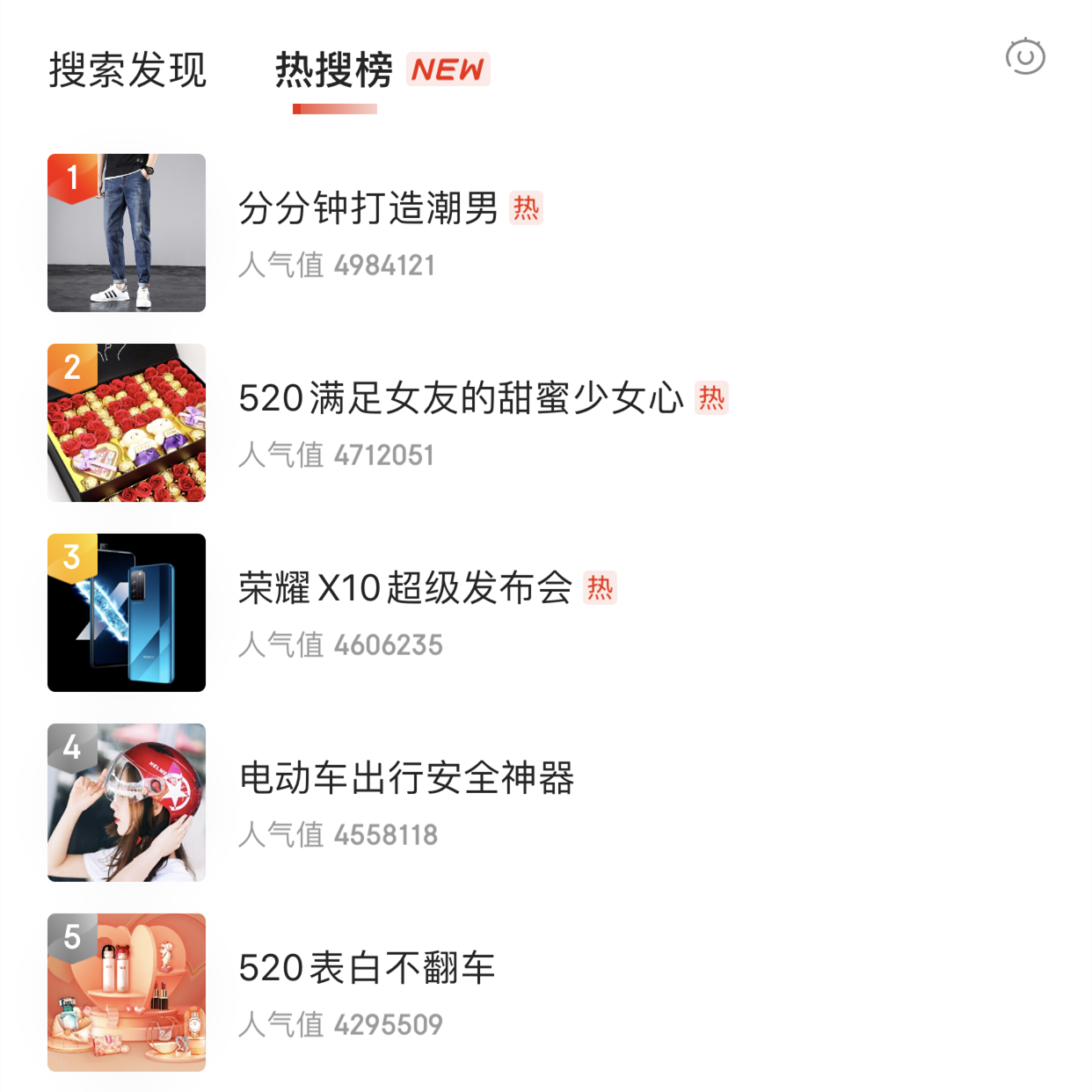Image resolution: width=1092 pixels, height=1092 pixels.
Task: Switch to the 搜索发现 tab
Action: [x=127, y=70]
